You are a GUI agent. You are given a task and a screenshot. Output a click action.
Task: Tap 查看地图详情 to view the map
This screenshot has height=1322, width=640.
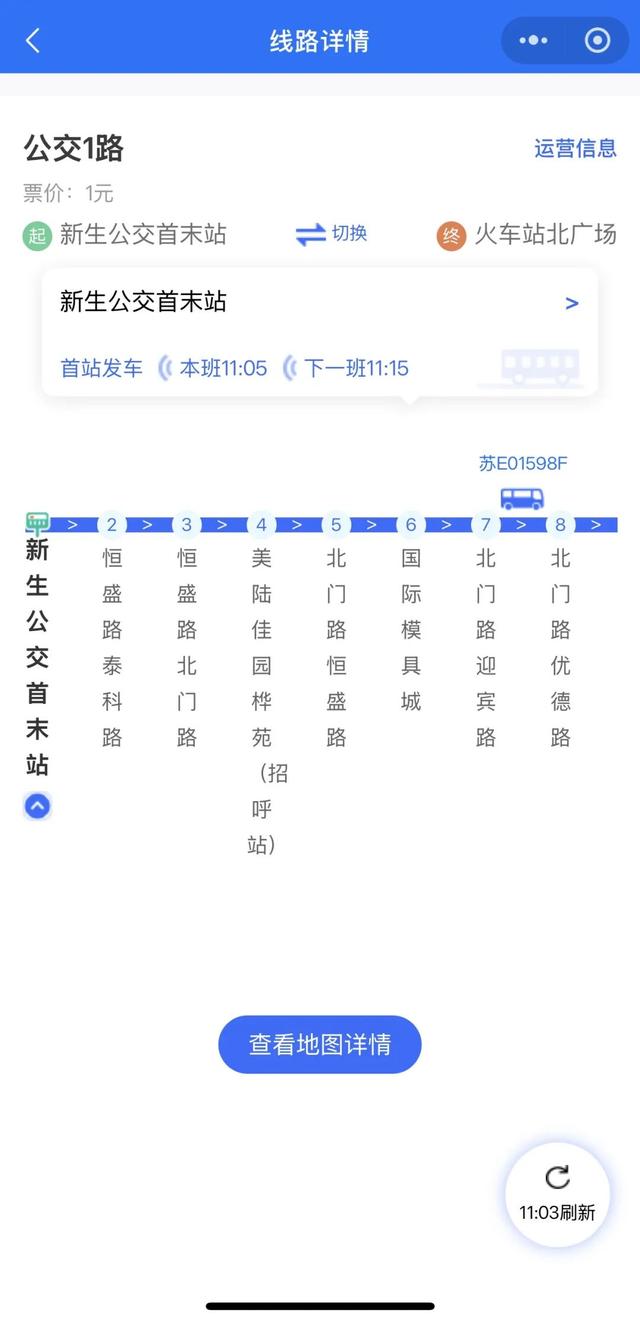(320, 1045)
